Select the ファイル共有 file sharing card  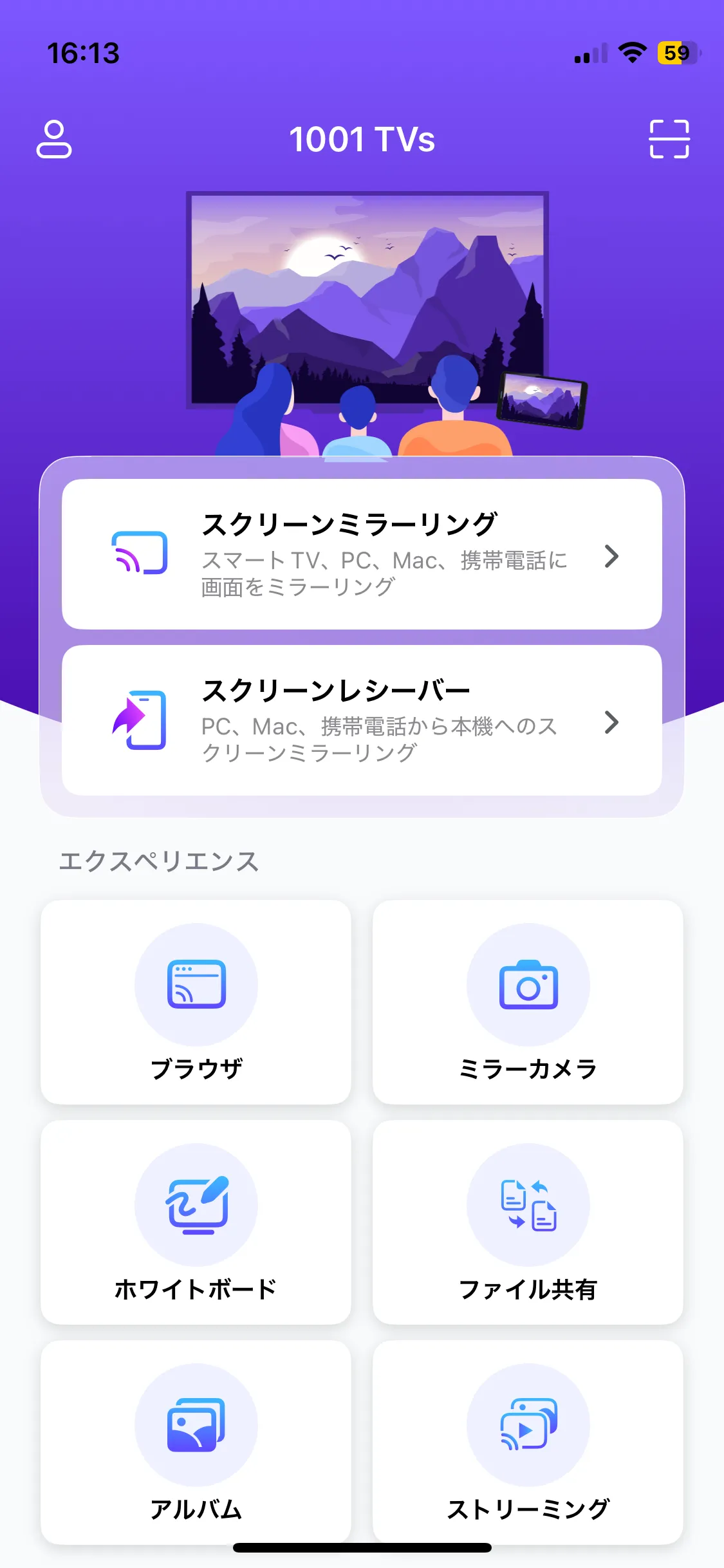(x=528, y=1222)
